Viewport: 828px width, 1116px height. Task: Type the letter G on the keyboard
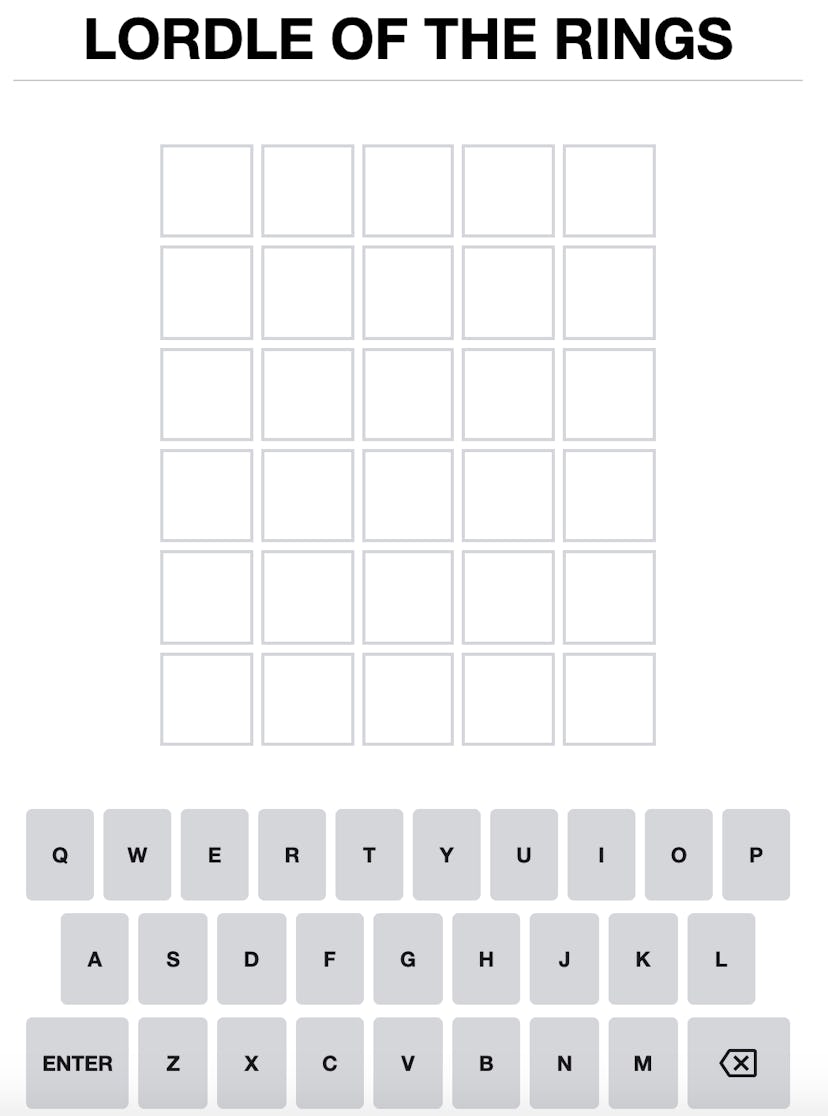407,959
